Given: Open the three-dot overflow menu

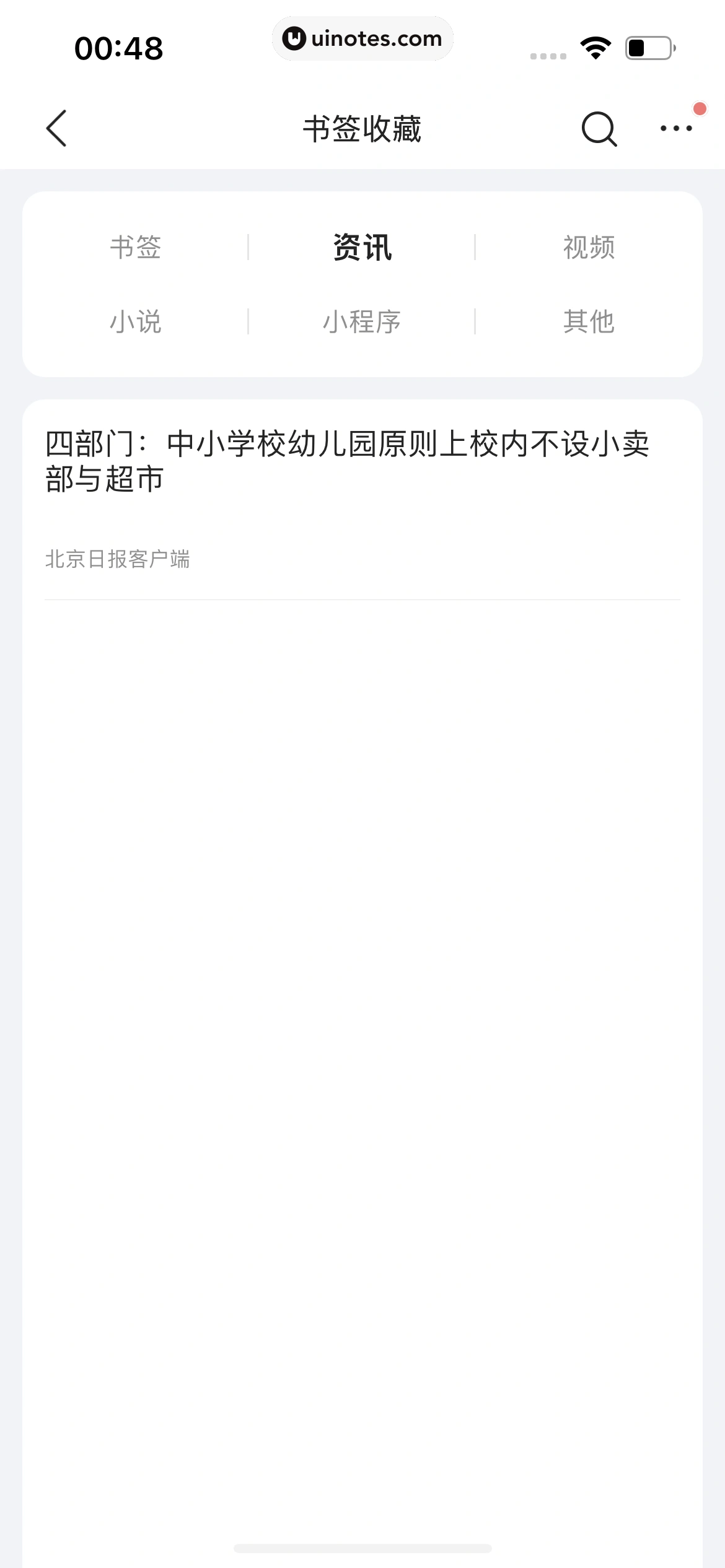Looking at the screenshot, I should [675, 128].
